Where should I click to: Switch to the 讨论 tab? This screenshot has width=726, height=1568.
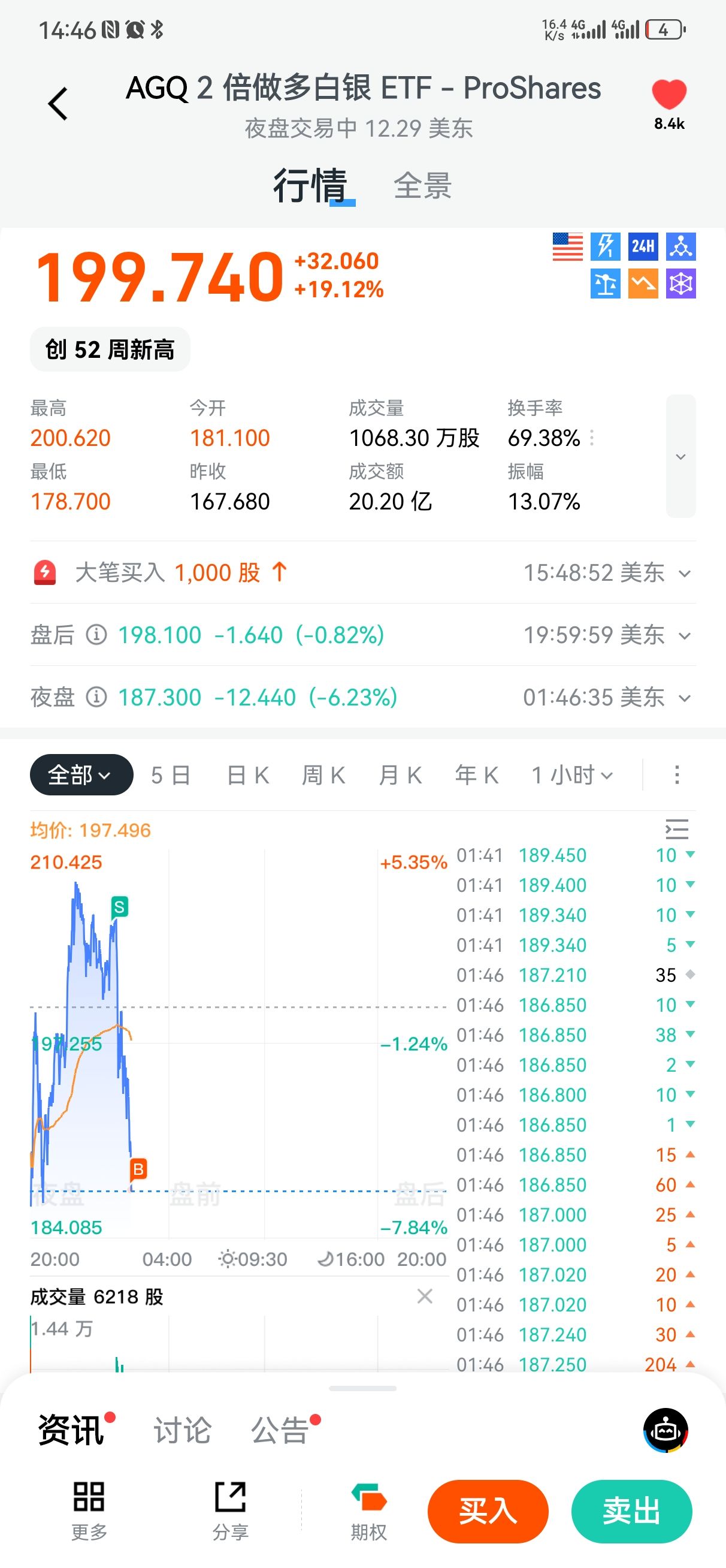pos(182,1430)
